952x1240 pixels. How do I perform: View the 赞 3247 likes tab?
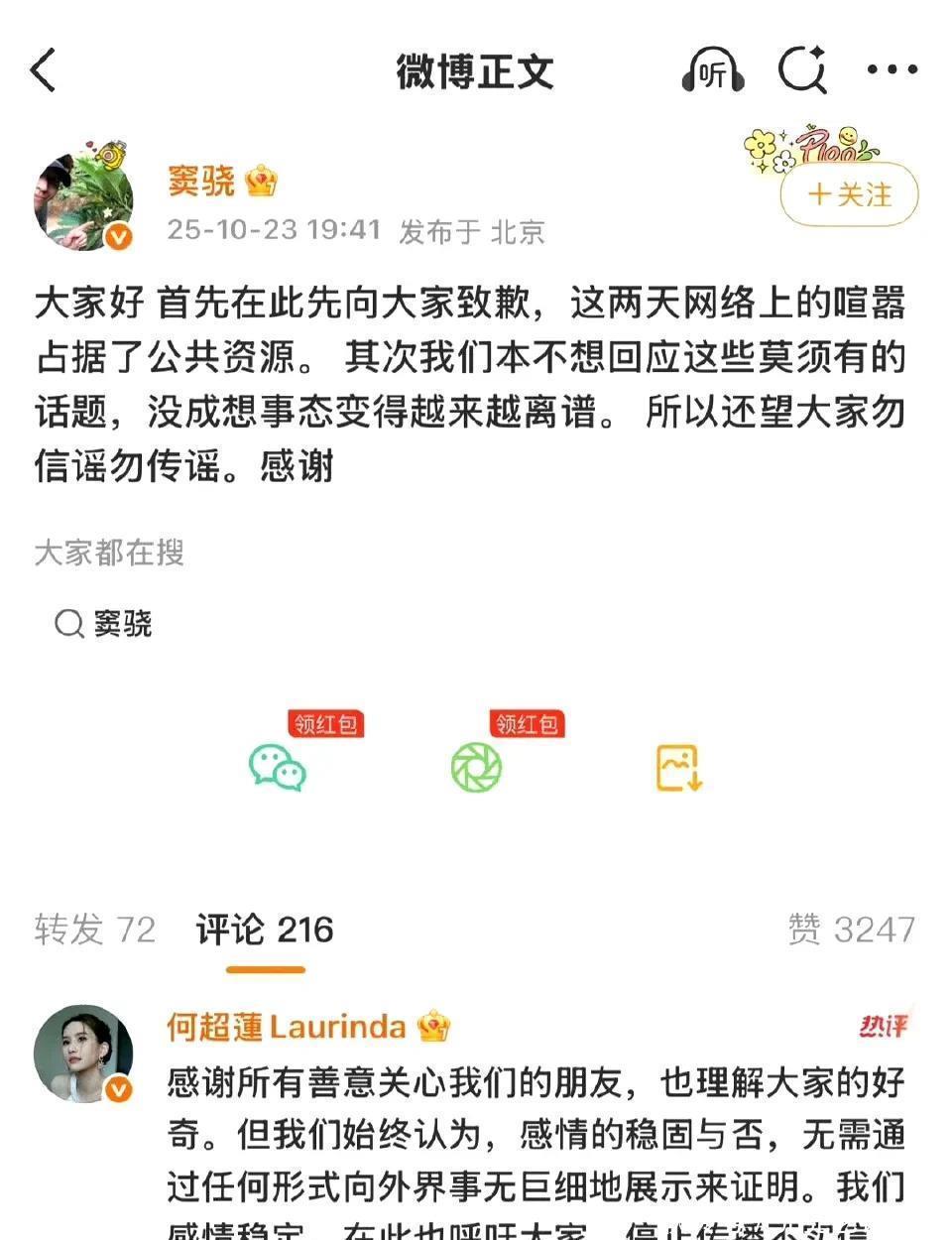tap(851, 930)
